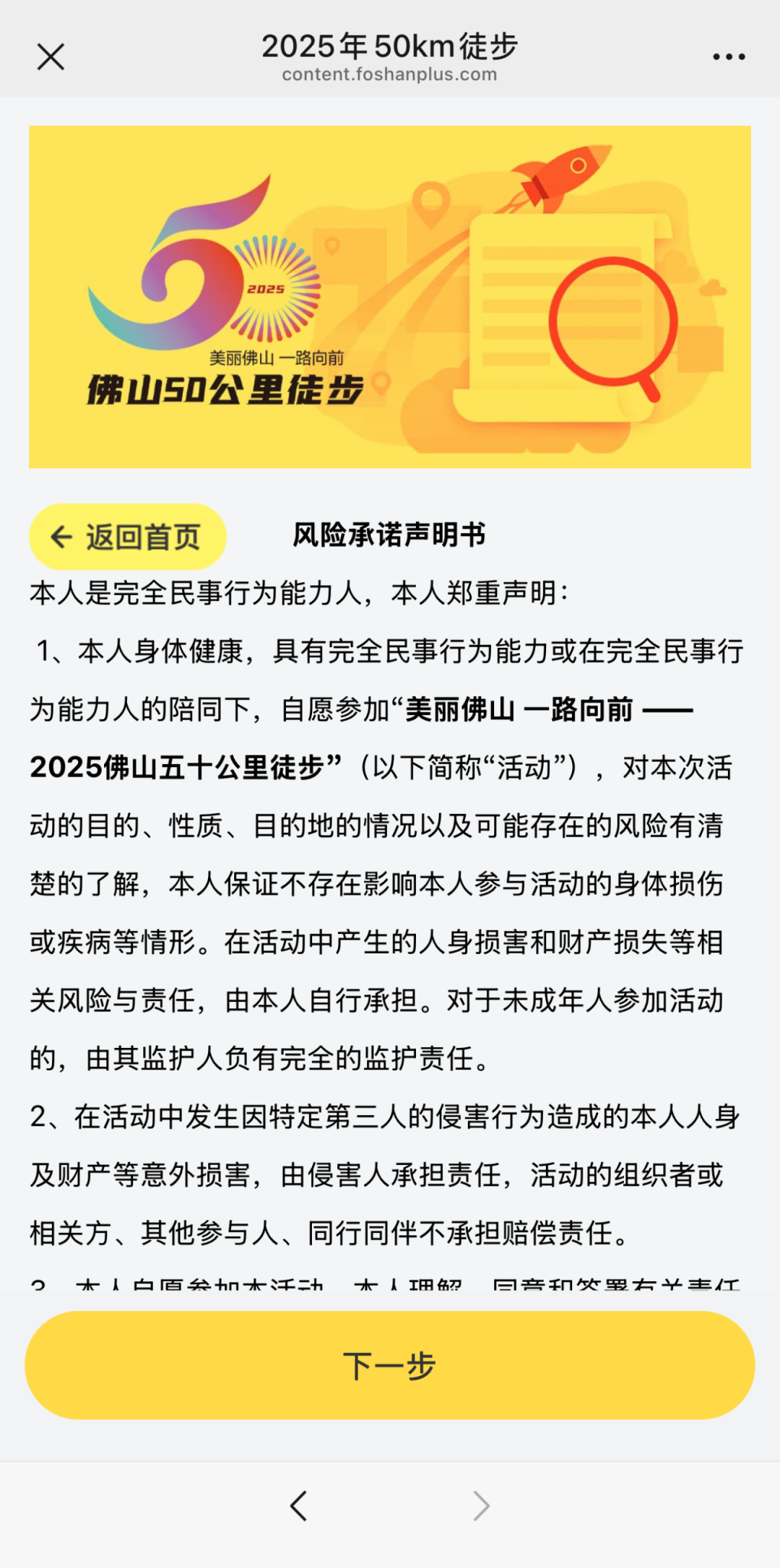Close the 2025年50km徒步 web page

coord(51,56)
